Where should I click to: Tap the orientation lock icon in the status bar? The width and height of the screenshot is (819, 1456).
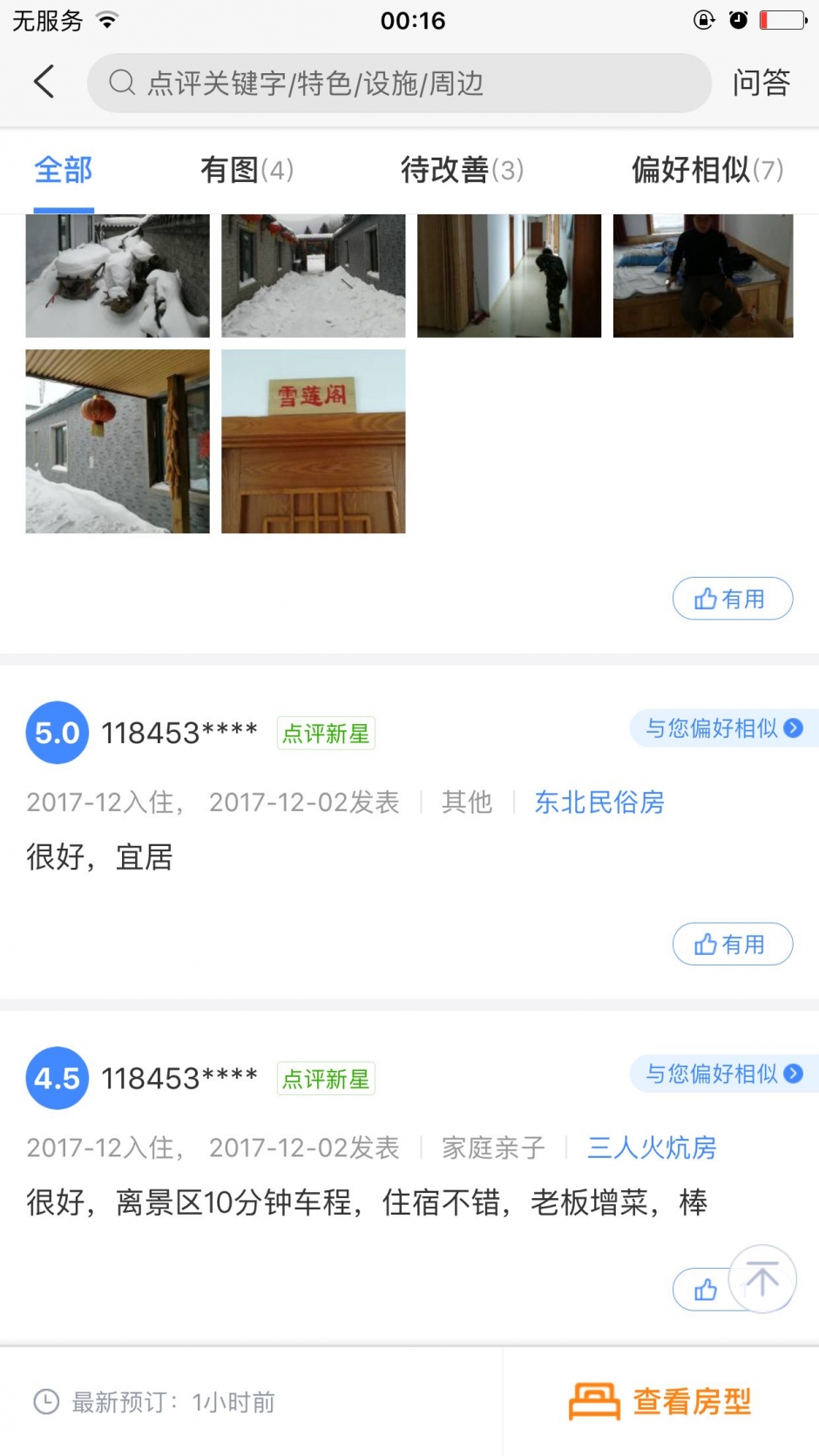[x=704, y=19]
